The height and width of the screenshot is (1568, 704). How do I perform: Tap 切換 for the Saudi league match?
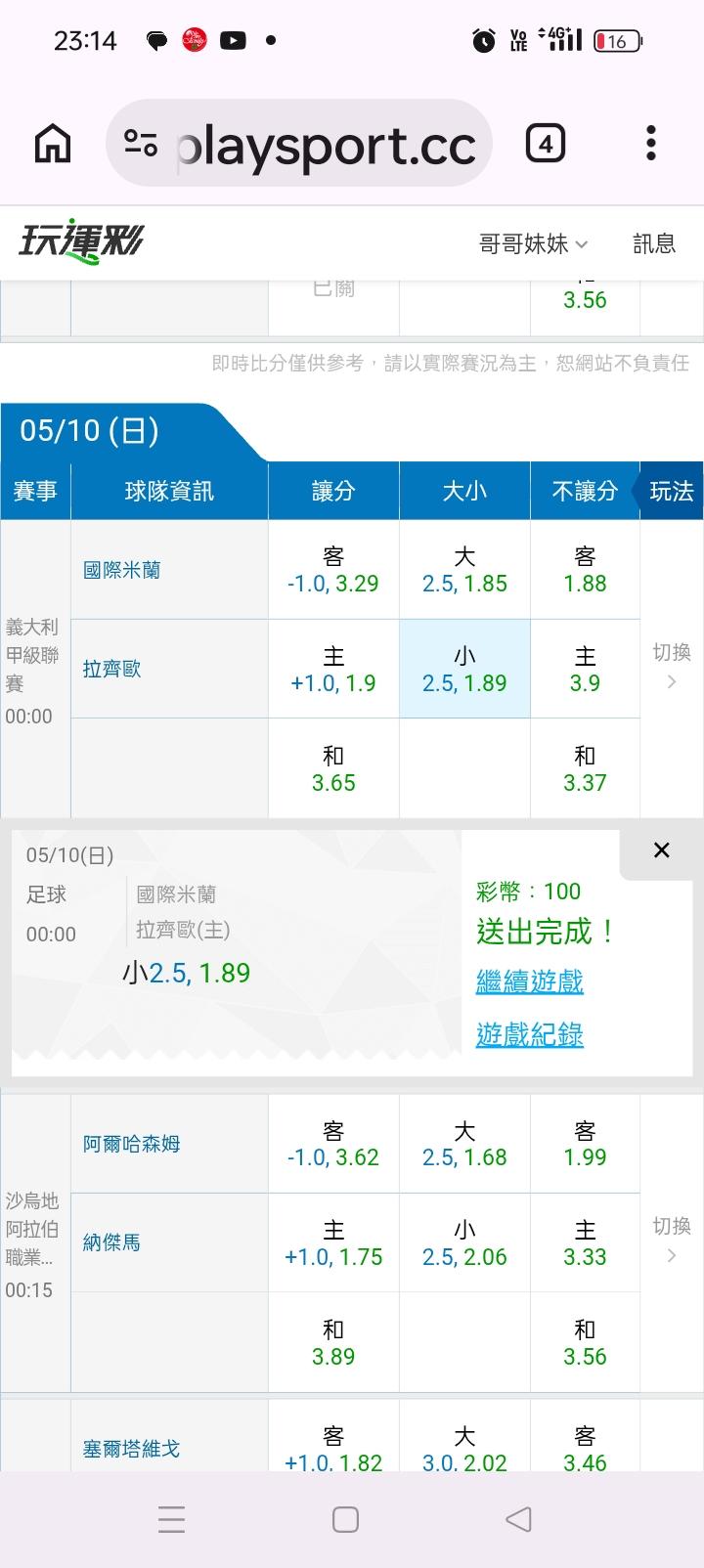coord(672,1239)
